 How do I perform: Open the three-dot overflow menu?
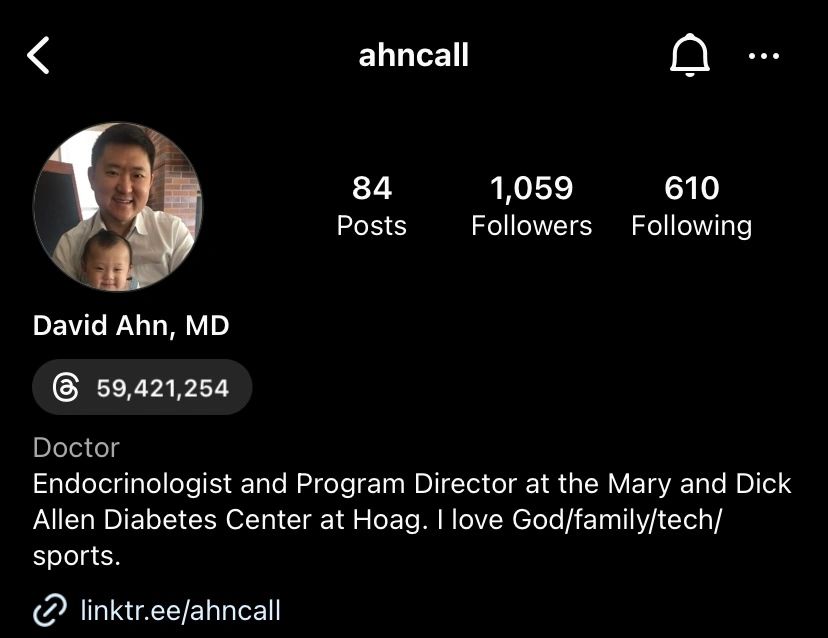pyautogui.click(x=764, y=56)
